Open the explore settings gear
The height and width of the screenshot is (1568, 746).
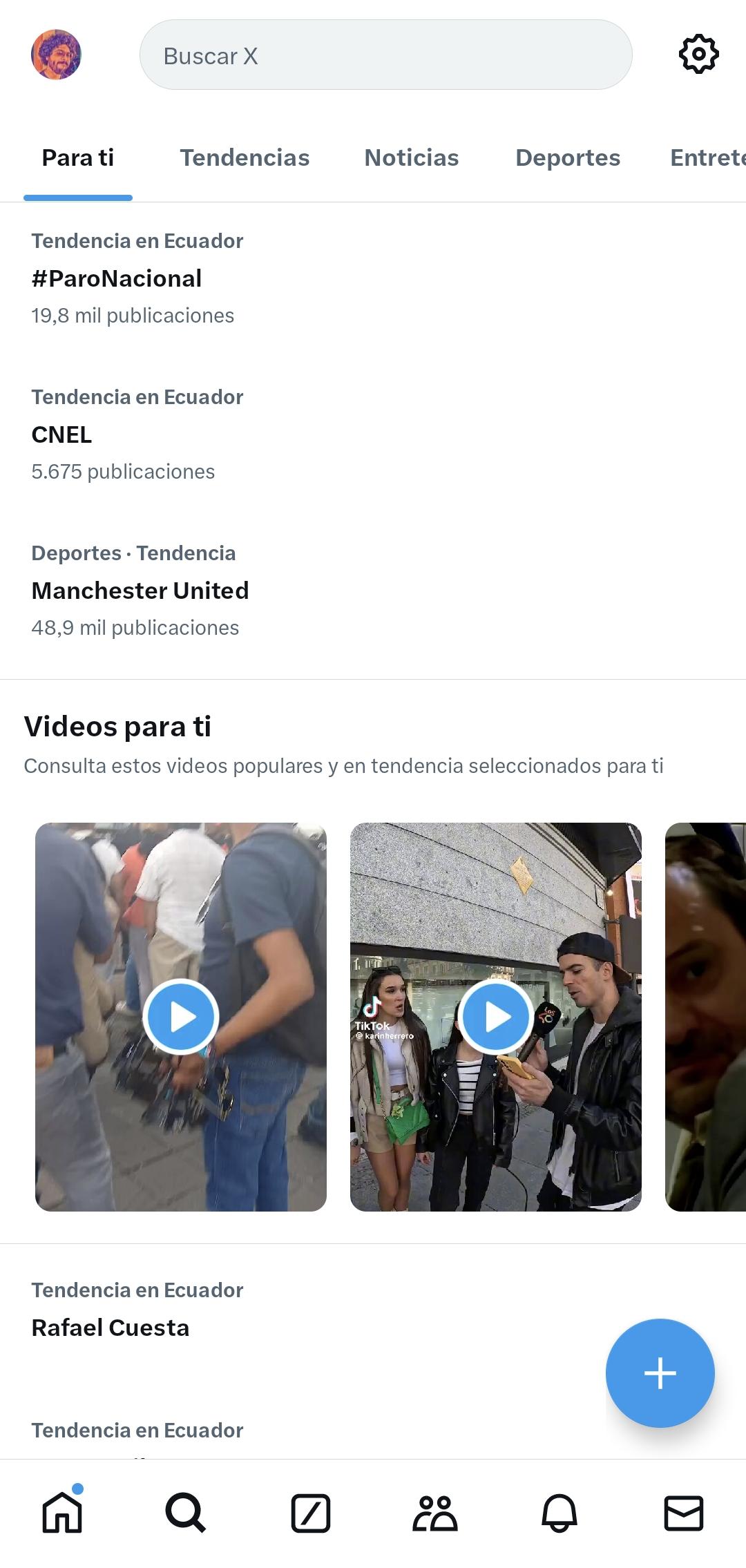(x=699, y=55)
